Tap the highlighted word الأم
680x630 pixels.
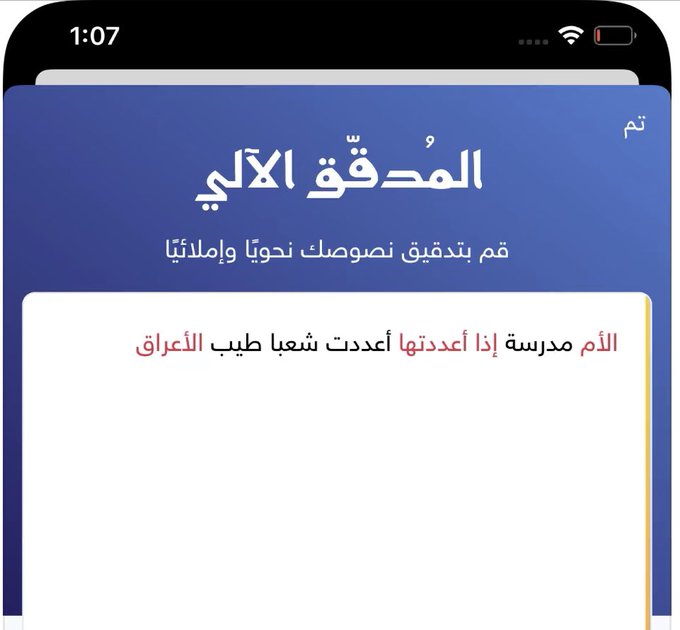[599, 344]
